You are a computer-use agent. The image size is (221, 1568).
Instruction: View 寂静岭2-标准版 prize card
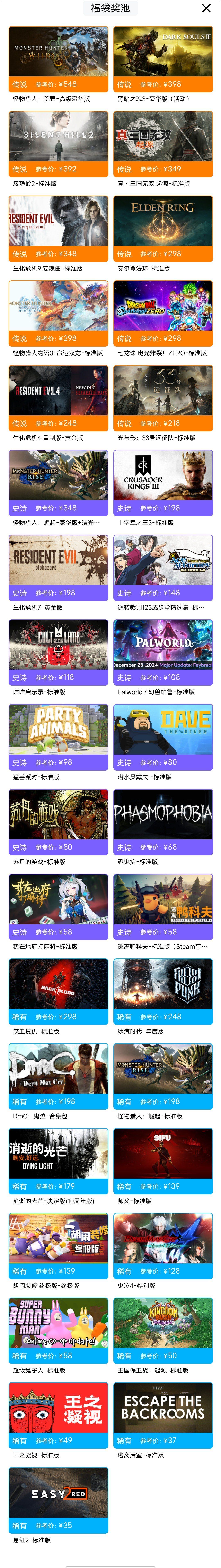tap(59, 143)
